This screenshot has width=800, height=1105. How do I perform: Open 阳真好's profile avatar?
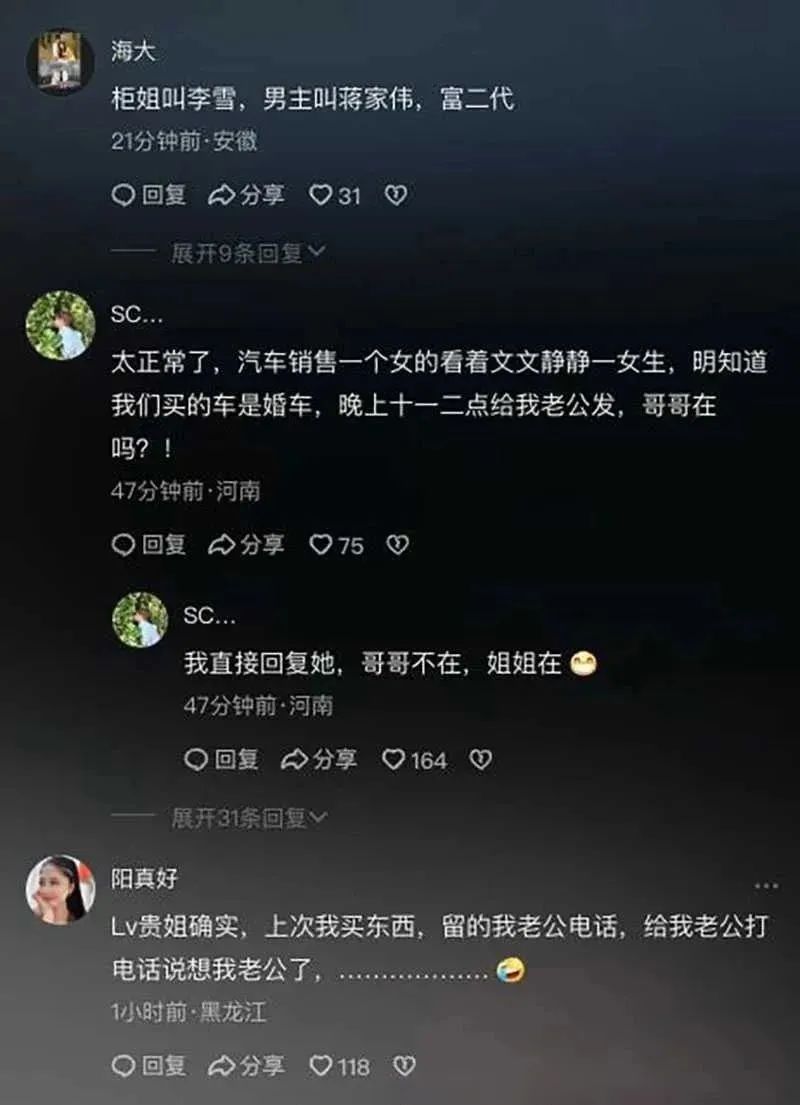tap(60, 889)
